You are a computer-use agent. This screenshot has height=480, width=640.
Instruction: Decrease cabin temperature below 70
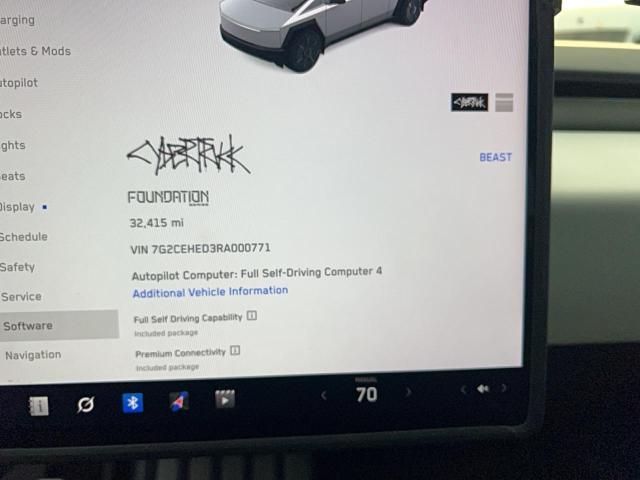(x=324, y=395)
